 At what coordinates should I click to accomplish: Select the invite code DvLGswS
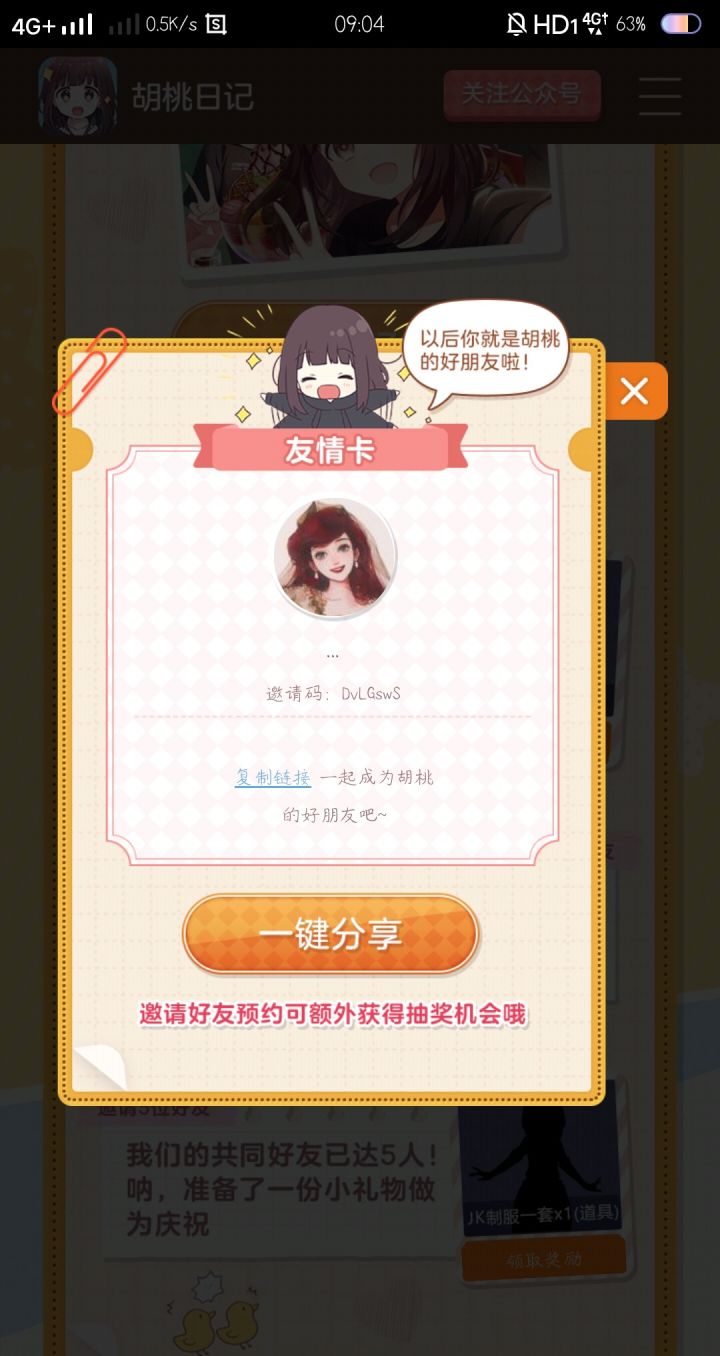[x=332, y=692]
